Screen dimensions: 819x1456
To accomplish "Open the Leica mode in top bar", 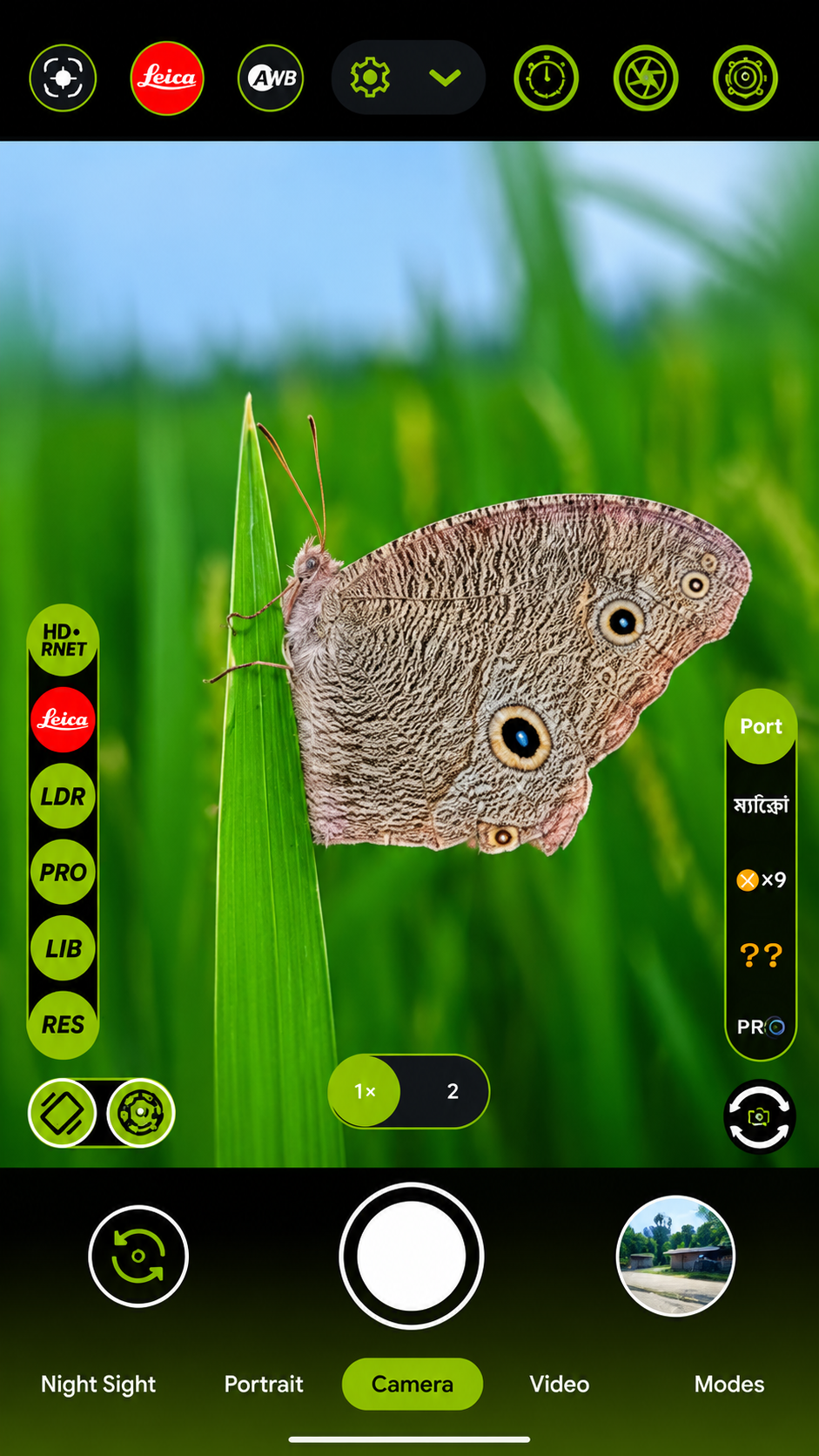I will pyautogui.click(x=167, y=78).
